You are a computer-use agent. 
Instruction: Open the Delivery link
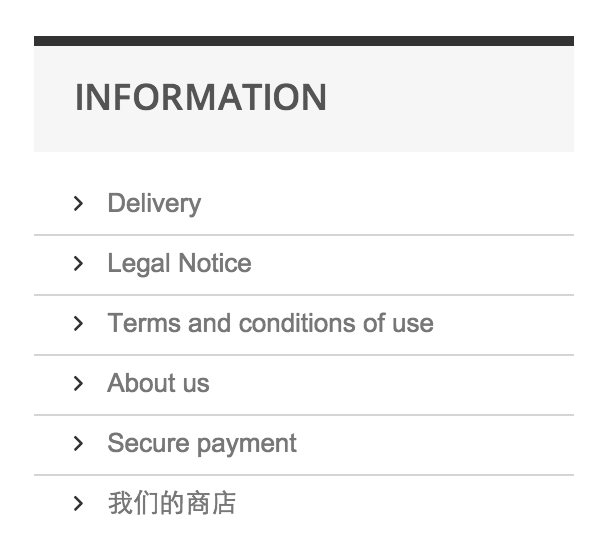[154, 204]
